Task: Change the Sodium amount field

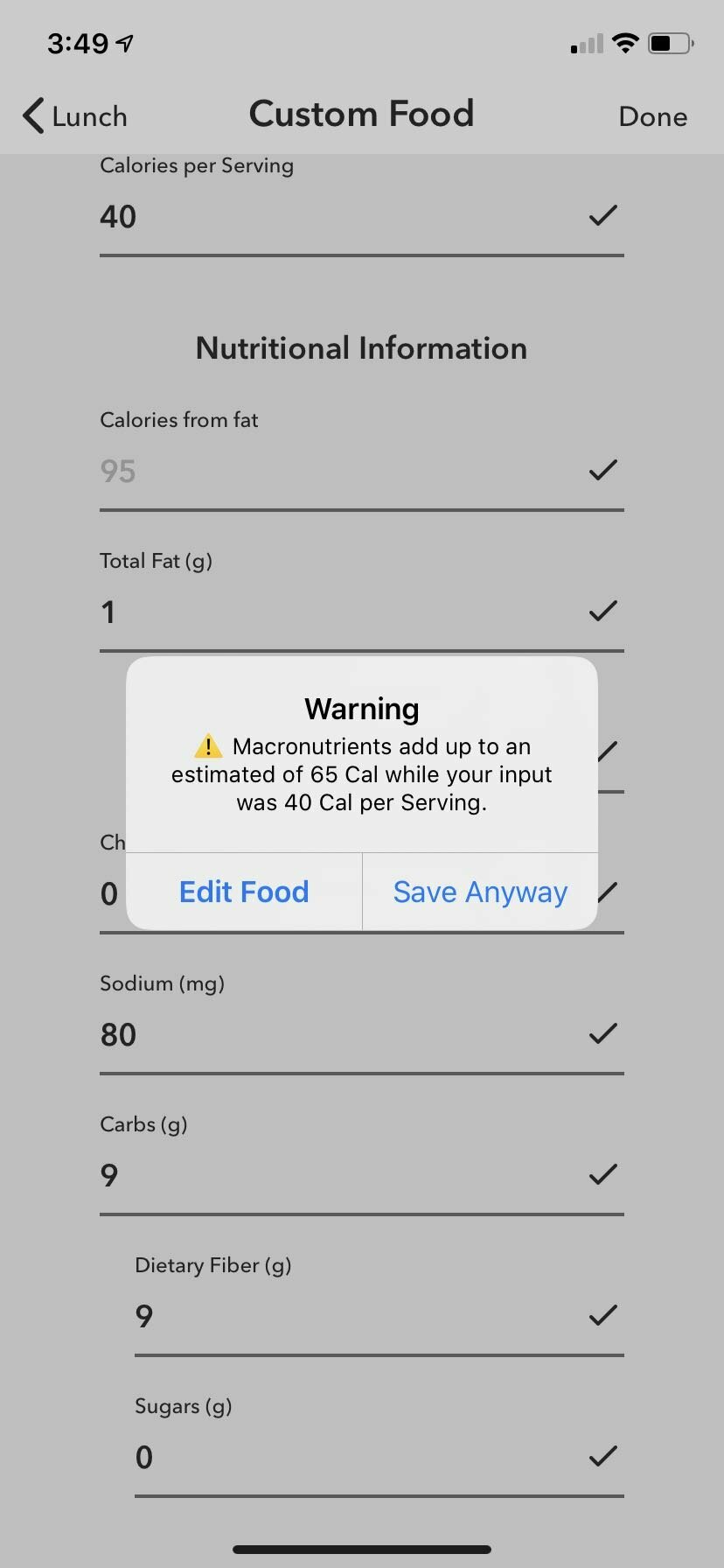Action: [362, 1034]
